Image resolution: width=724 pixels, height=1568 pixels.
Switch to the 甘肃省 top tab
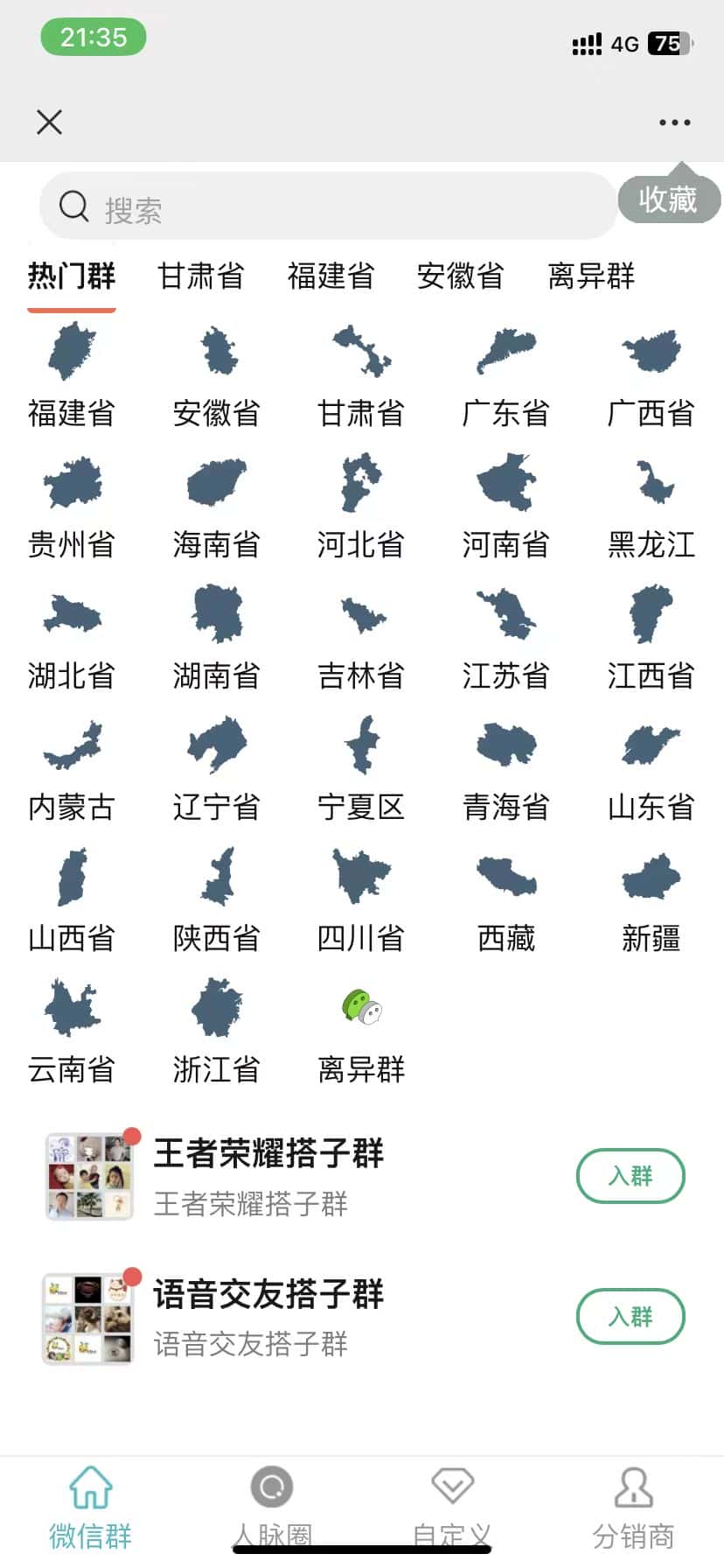tap(201, 276)
